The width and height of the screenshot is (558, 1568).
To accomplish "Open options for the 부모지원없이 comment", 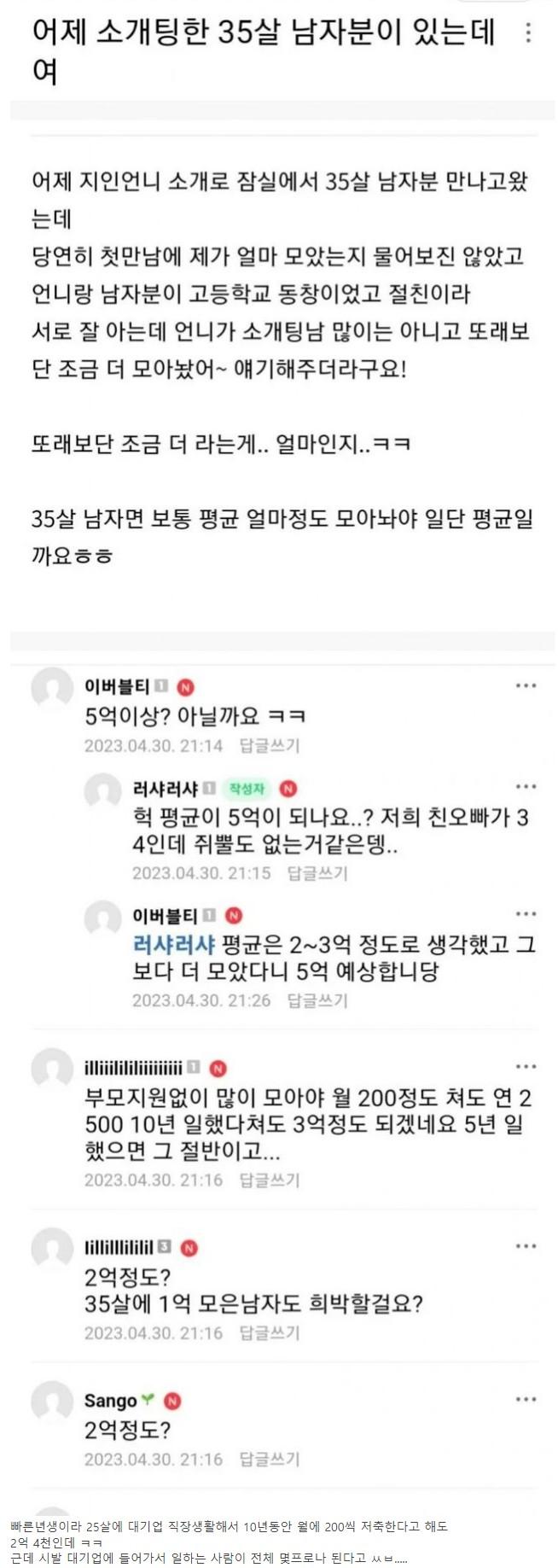I will tap(526, 1067).
